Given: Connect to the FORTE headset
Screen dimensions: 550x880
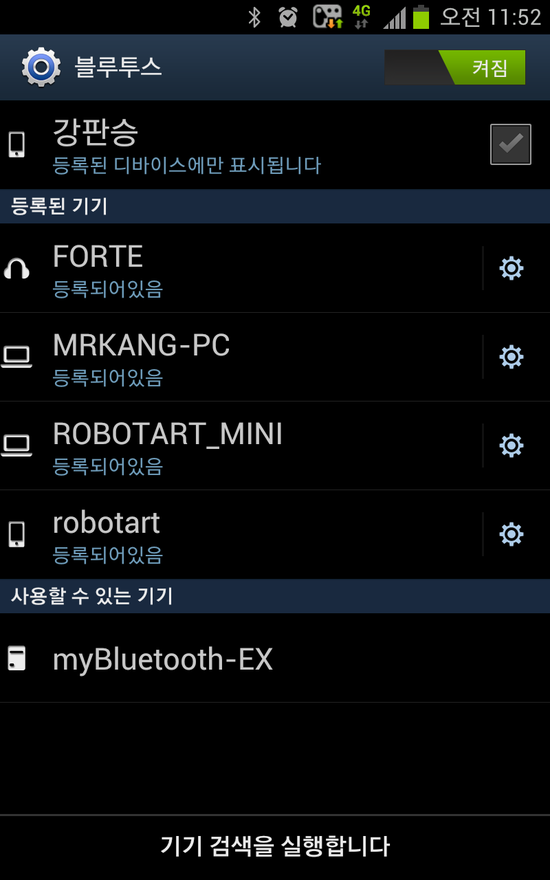Looking at the screenshot, I should [x=241, y=268].
